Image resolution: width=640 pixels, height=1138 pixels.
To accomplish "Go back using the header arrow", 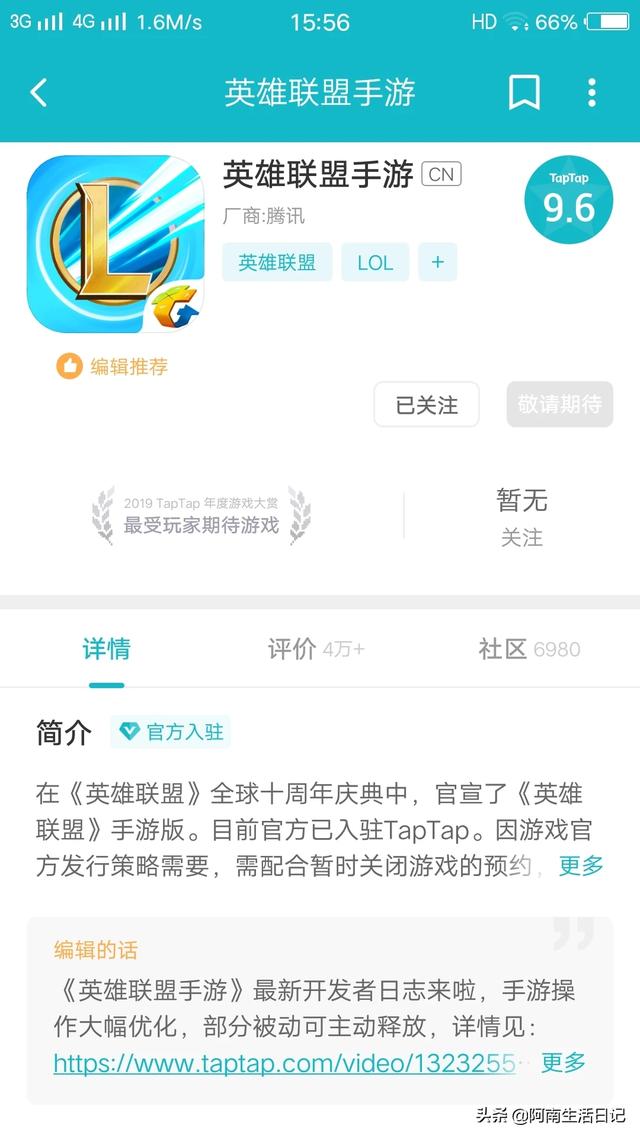I will point(38,93).
